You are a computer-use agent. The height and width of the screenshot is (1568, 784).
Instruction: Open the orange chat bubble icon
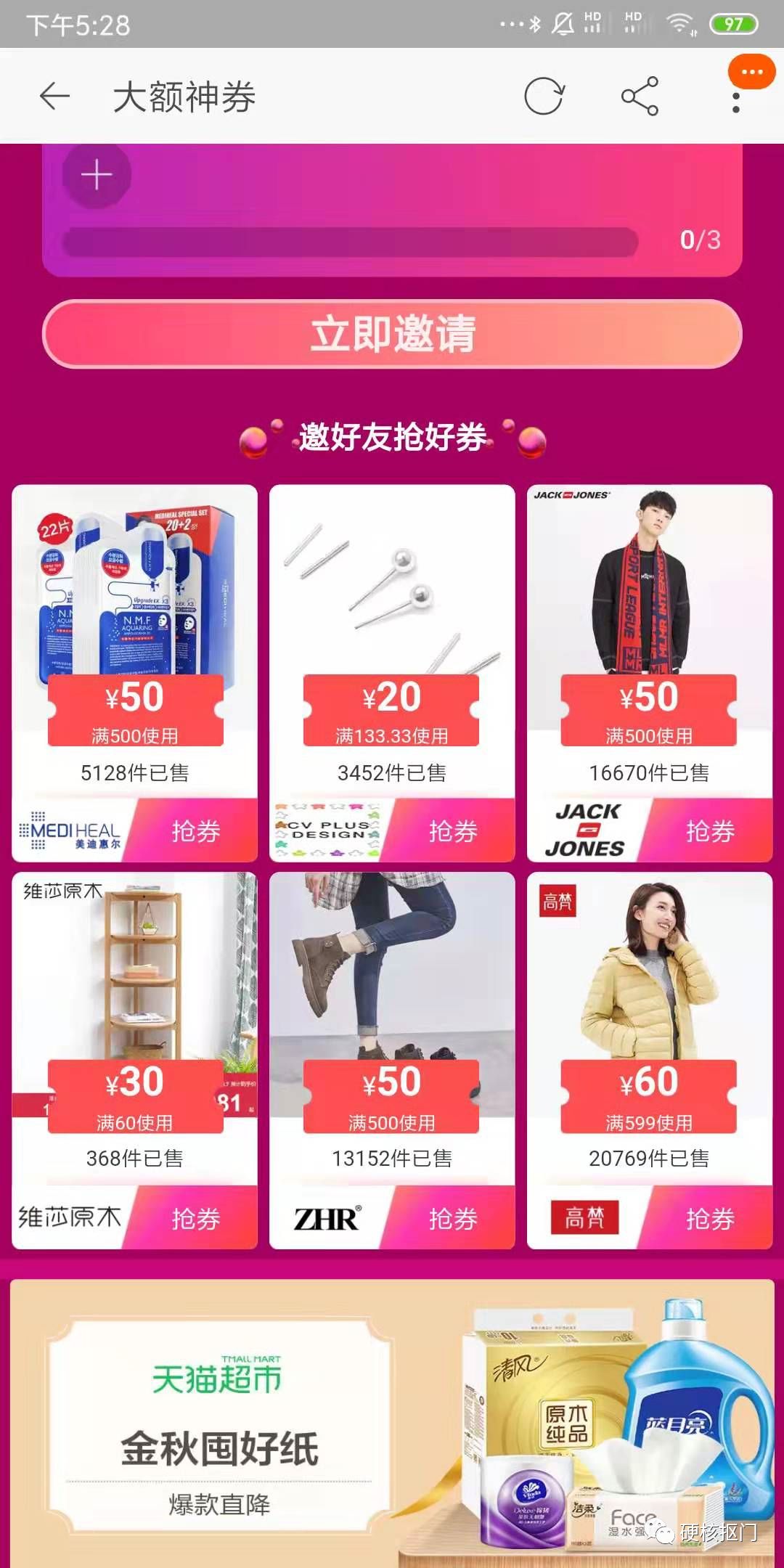(752, 72)
